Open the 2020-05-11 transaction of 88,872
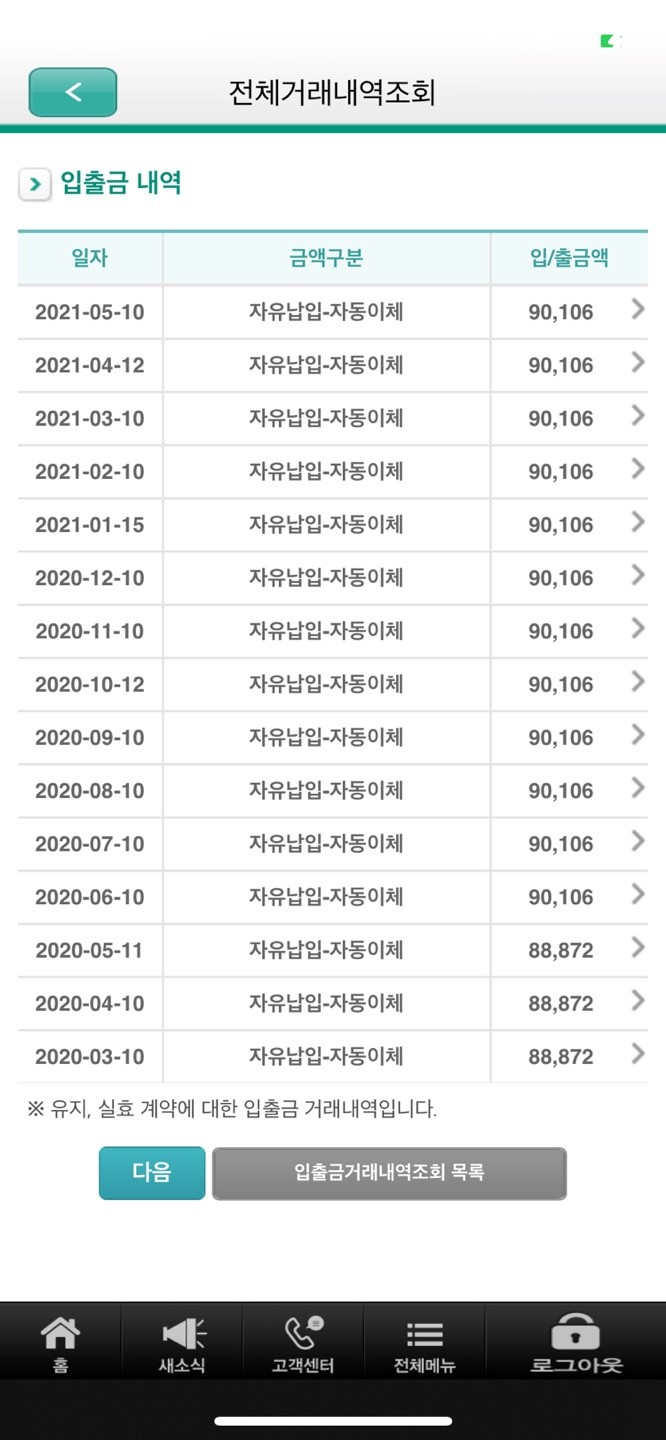666x1440 pixels. click(x=333, y=950)
